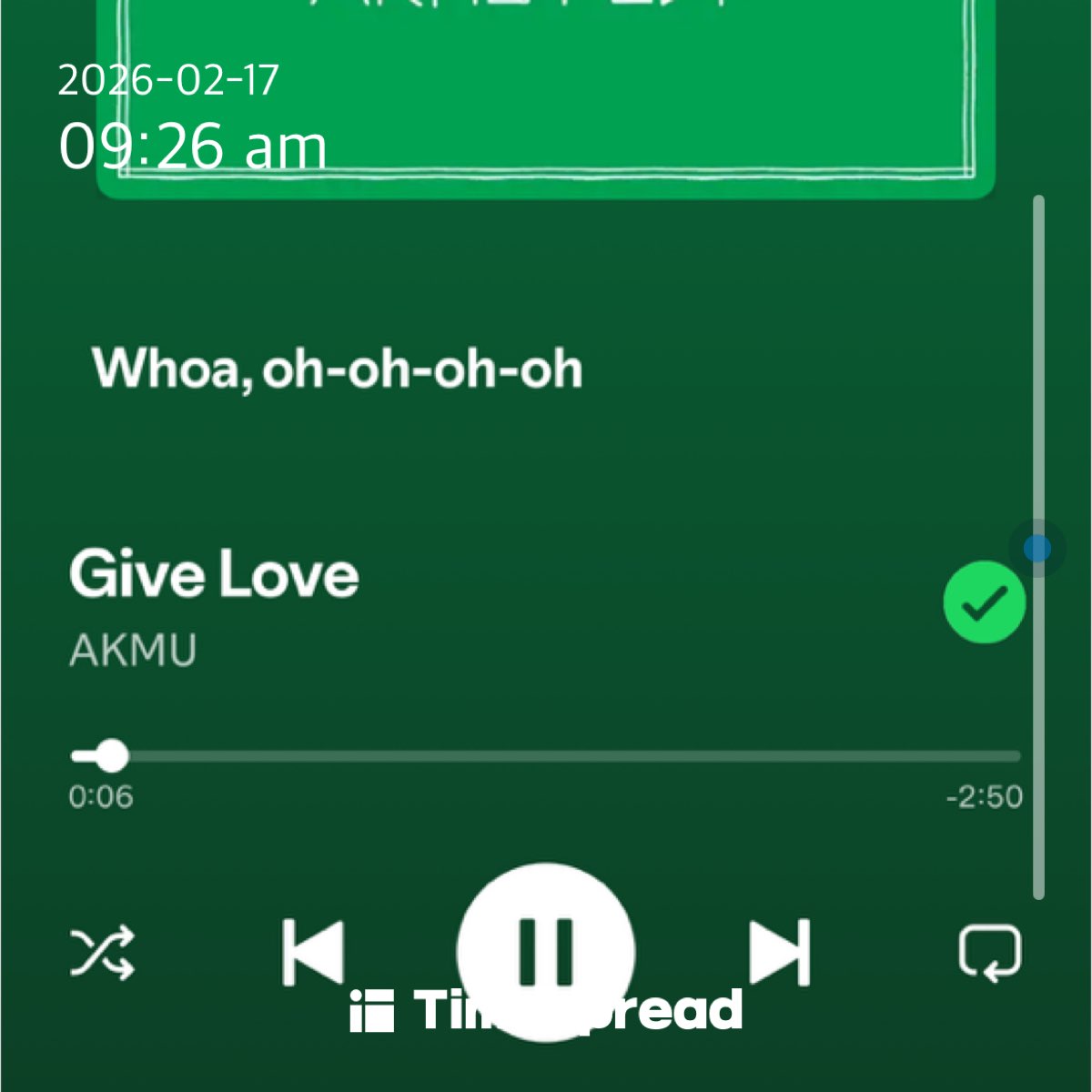Toggle shuffle mode
Viewport: 1092px width, 1092px height.
[102, 953]
